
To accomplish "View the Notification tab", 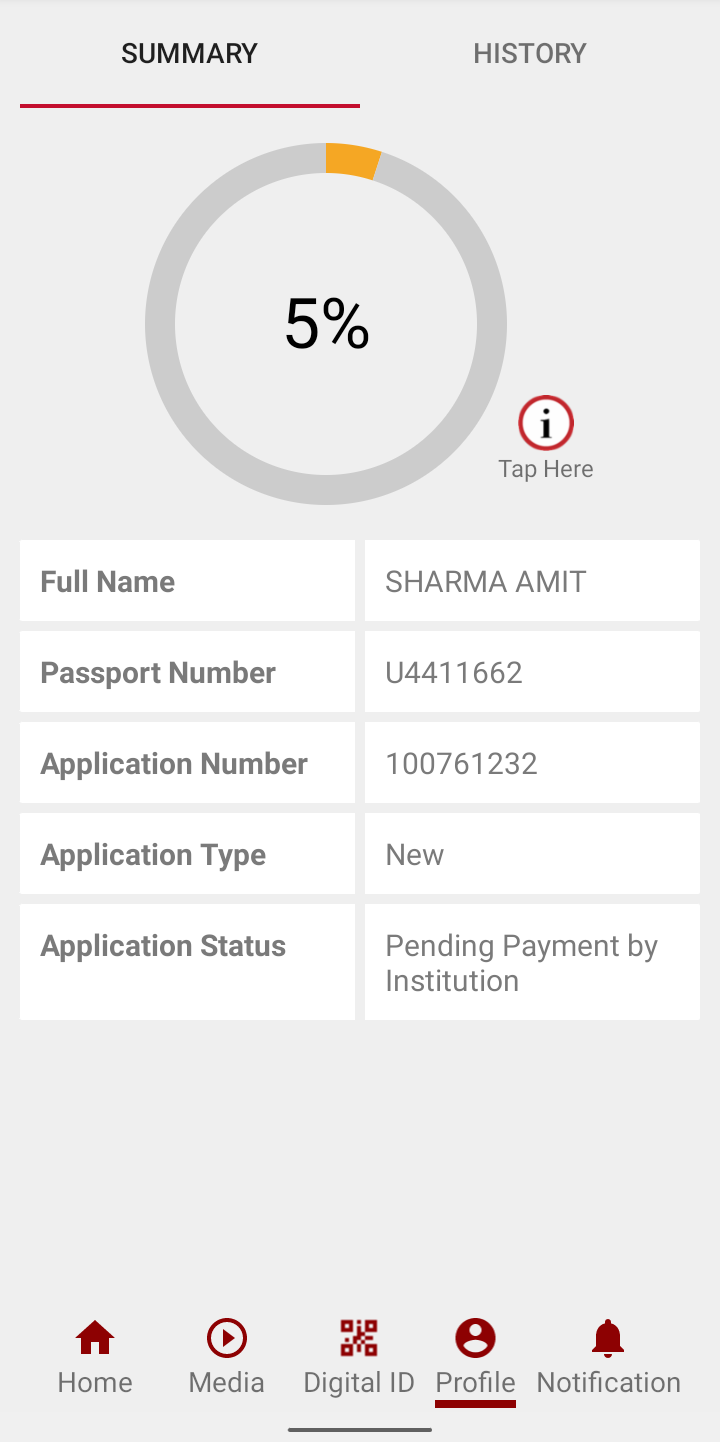I will coord(608,1357).
